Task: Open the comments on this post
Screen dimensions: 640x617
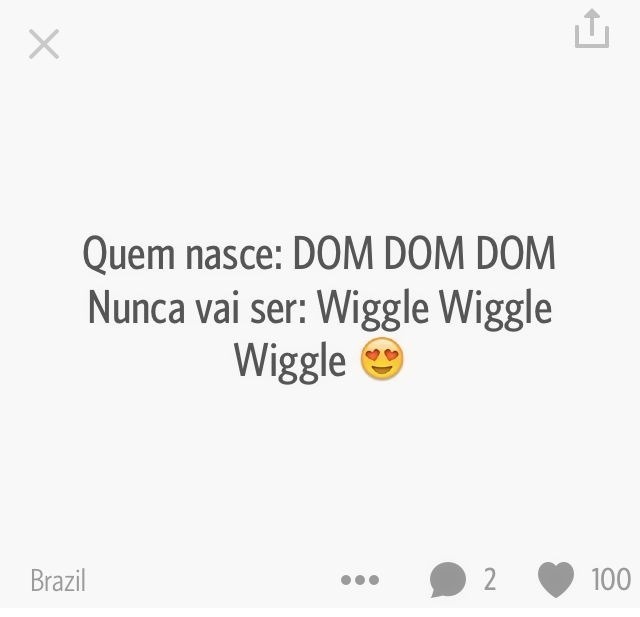Action: (x=448, y=579)
